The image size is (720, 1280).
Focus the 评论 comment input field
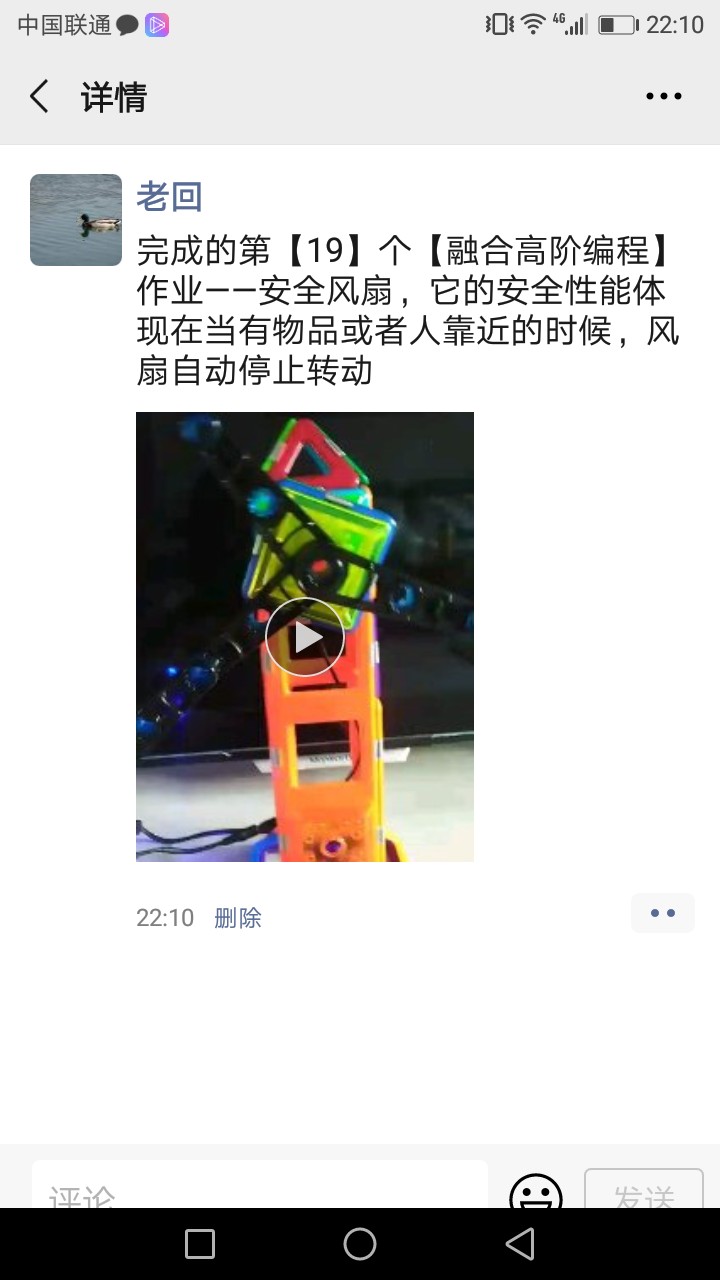click(x=260, y=1188)
